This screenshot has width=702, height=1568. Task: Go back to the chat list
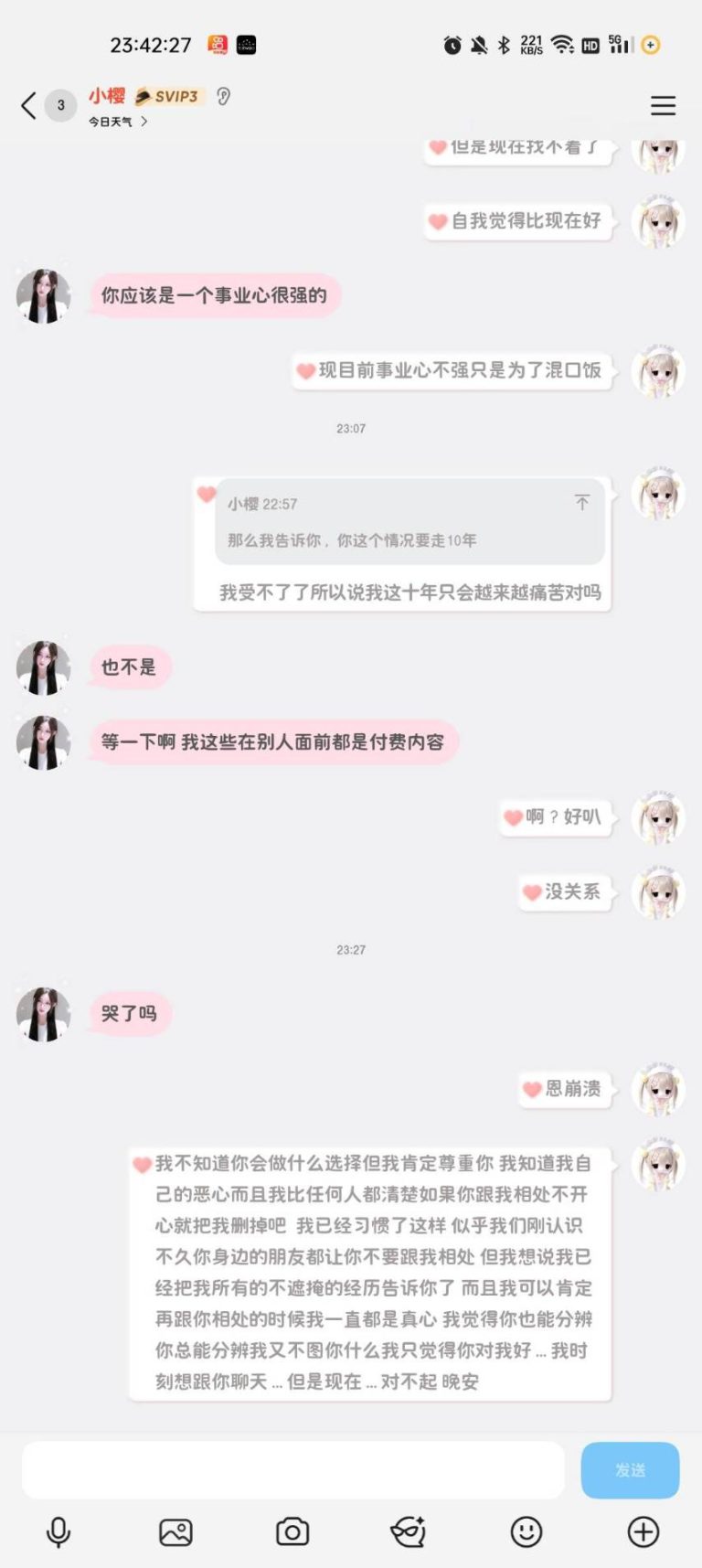pyautogui.click(x=29, y=105)
